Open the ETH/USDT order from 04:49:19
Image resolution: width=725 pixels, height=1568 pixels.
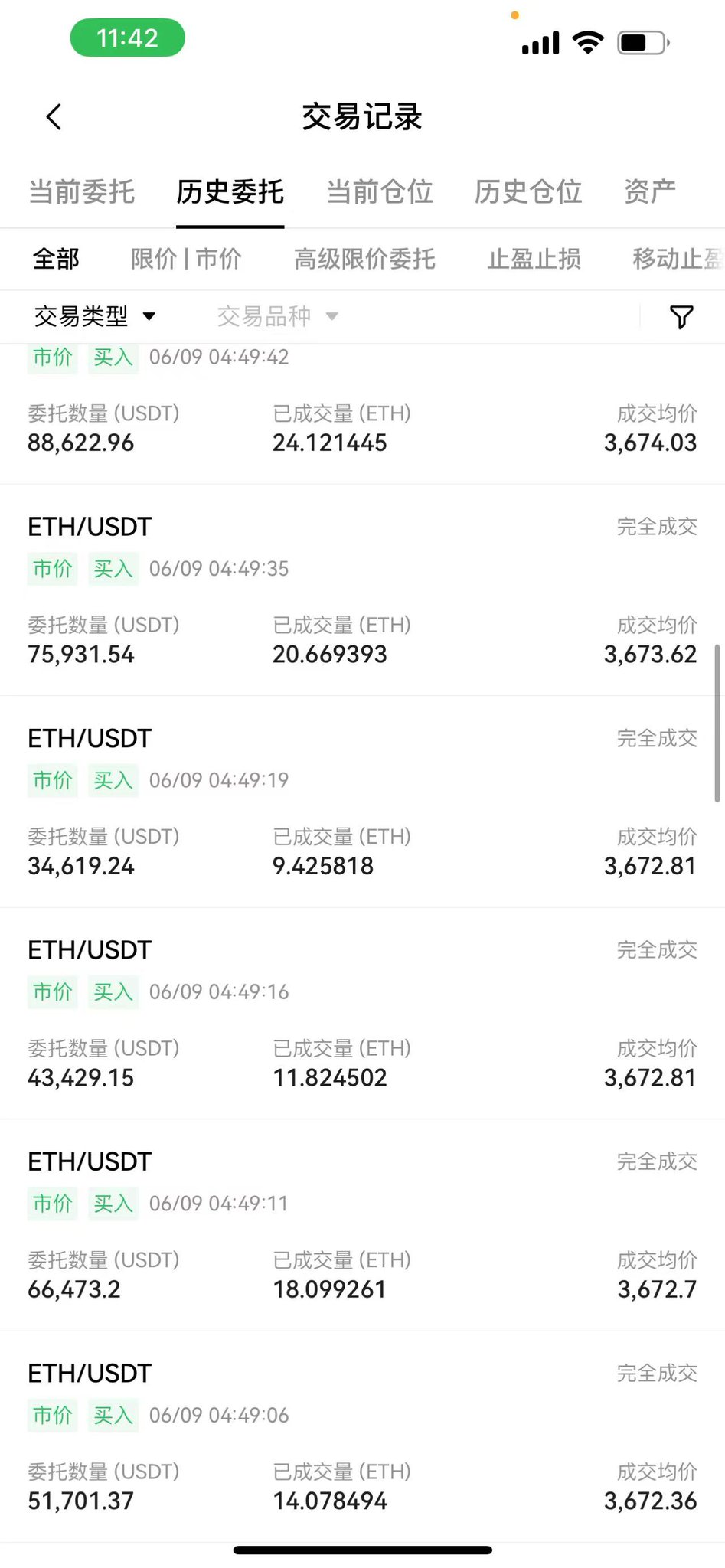[362, 802]
